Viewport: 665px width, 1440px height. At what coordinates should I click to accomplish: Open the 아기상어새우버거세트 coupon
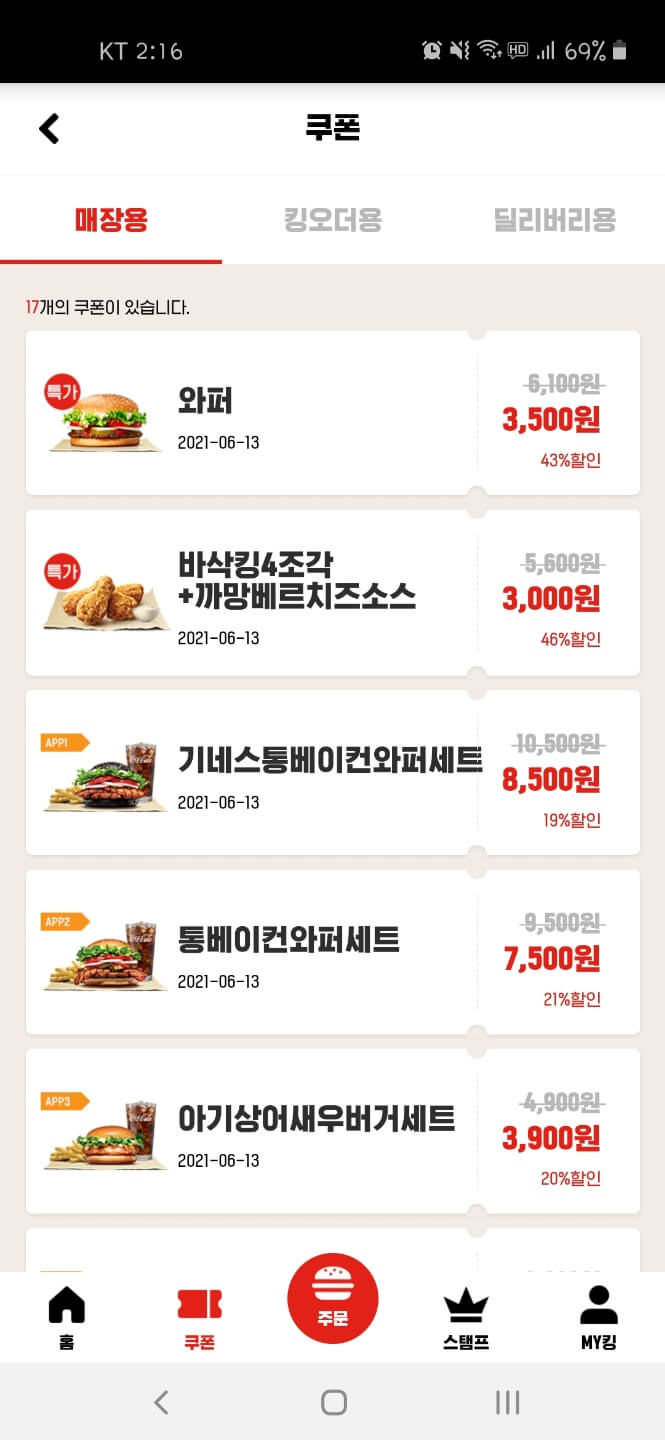point(332,1131)
